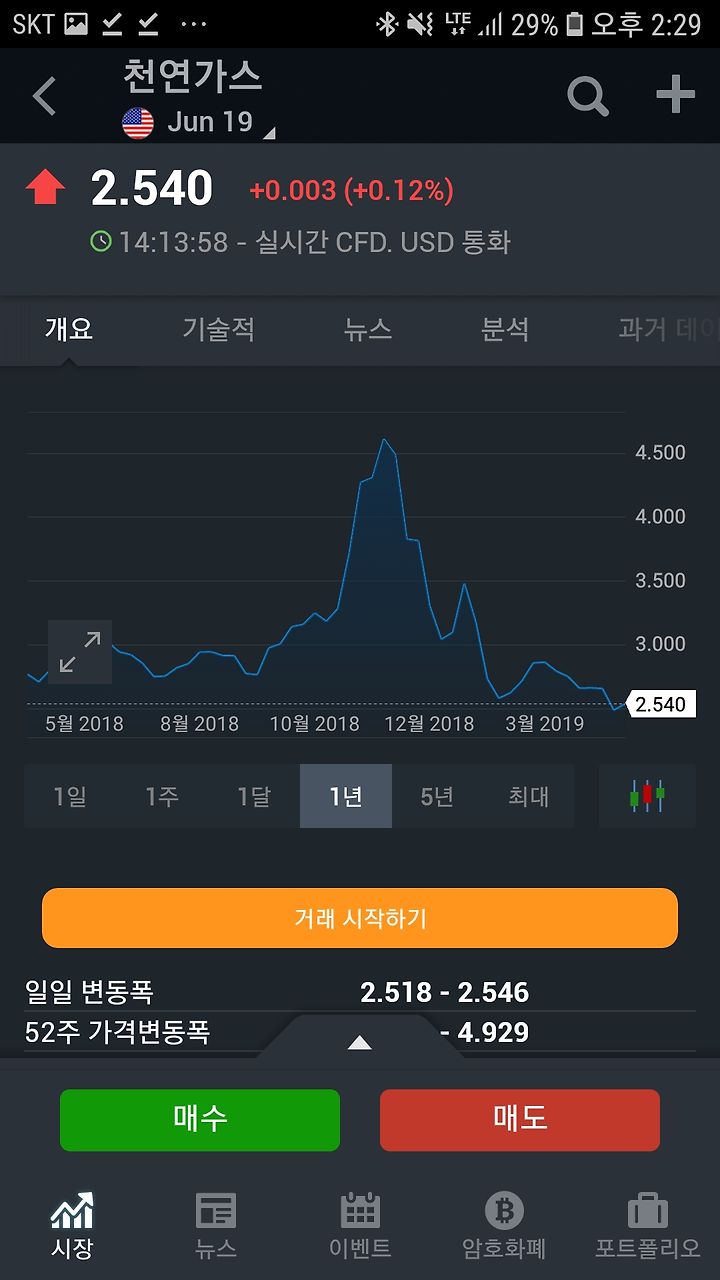Tap the green 매수 button
The height and width of the screenshot is (1280, 720).
pos(200,1120)
